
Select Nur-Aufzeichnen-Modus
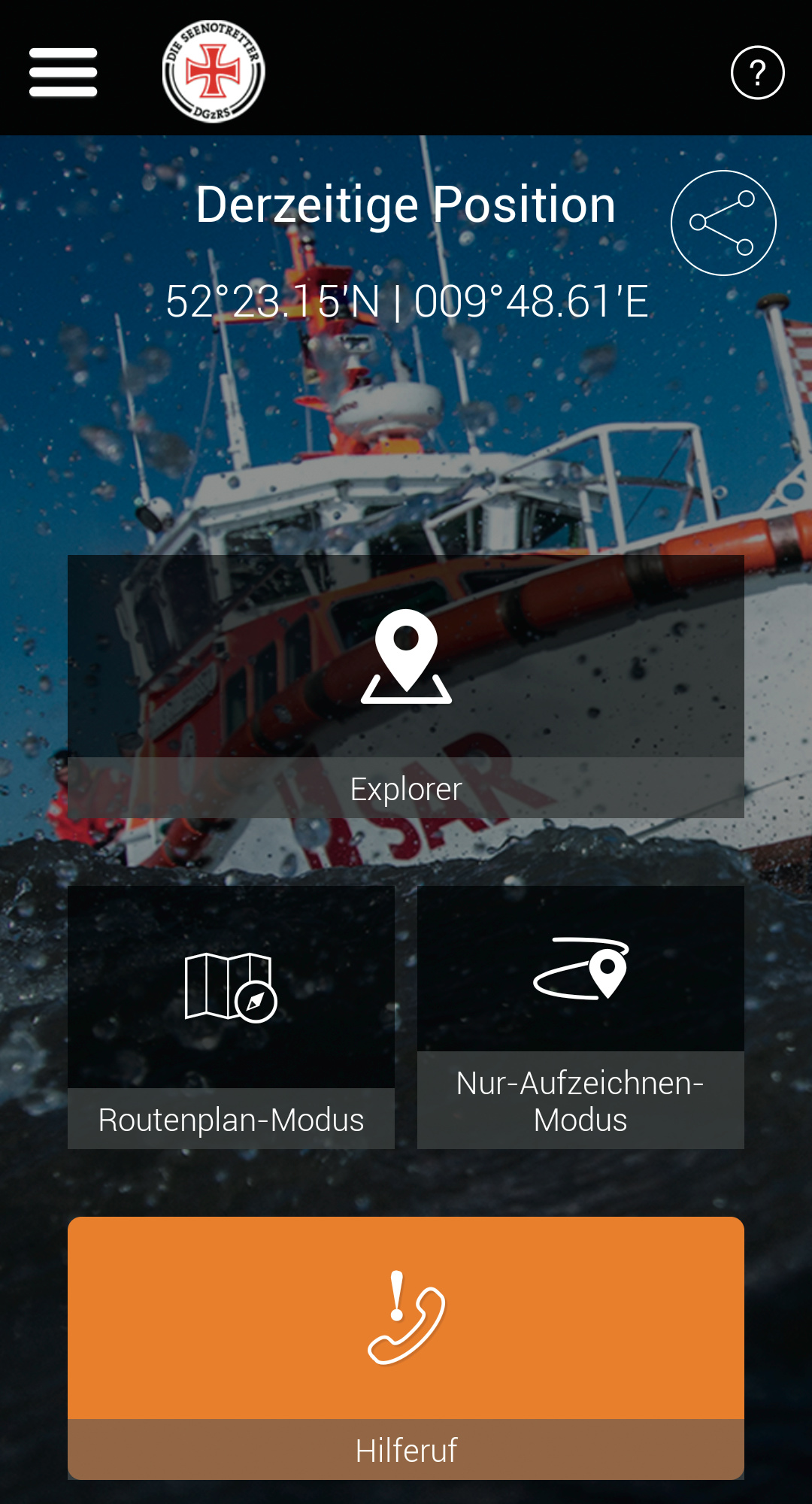point(580,1017)
